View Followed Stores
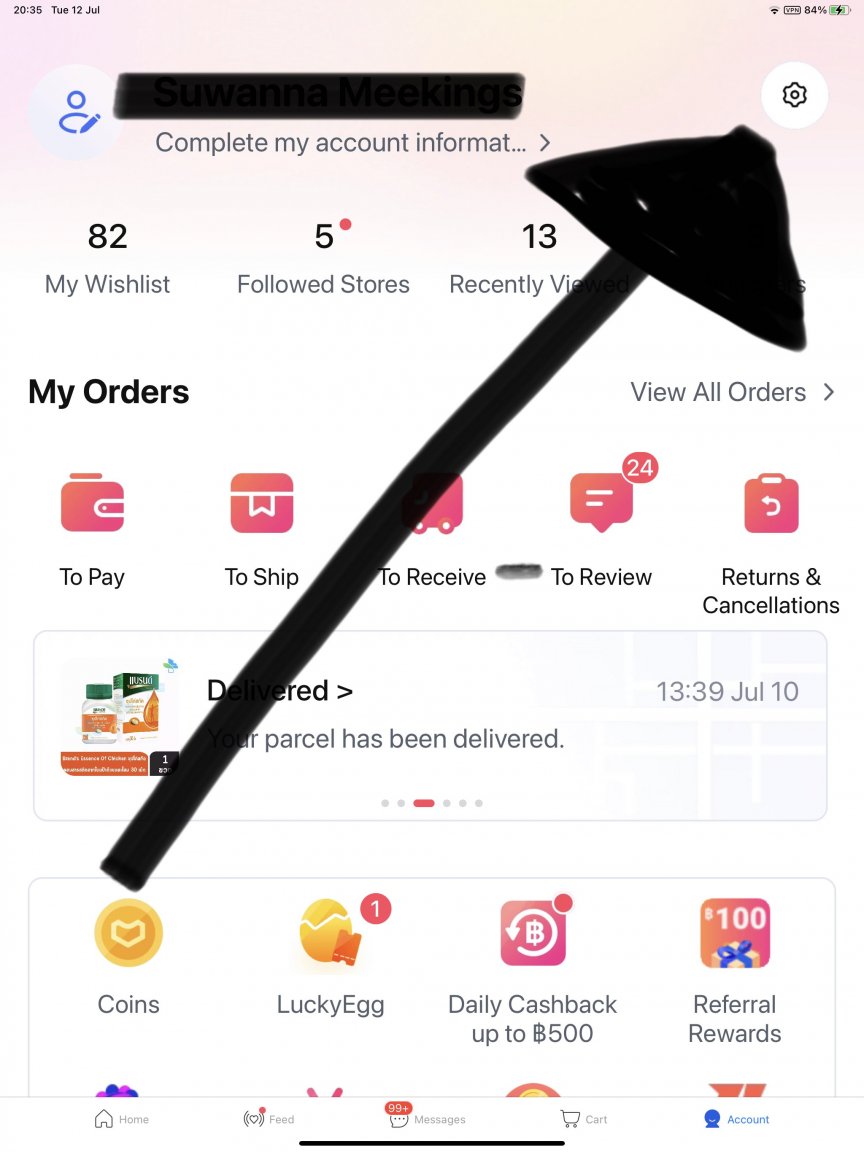This screenshot has height=1152, width=864. point(323,258)
